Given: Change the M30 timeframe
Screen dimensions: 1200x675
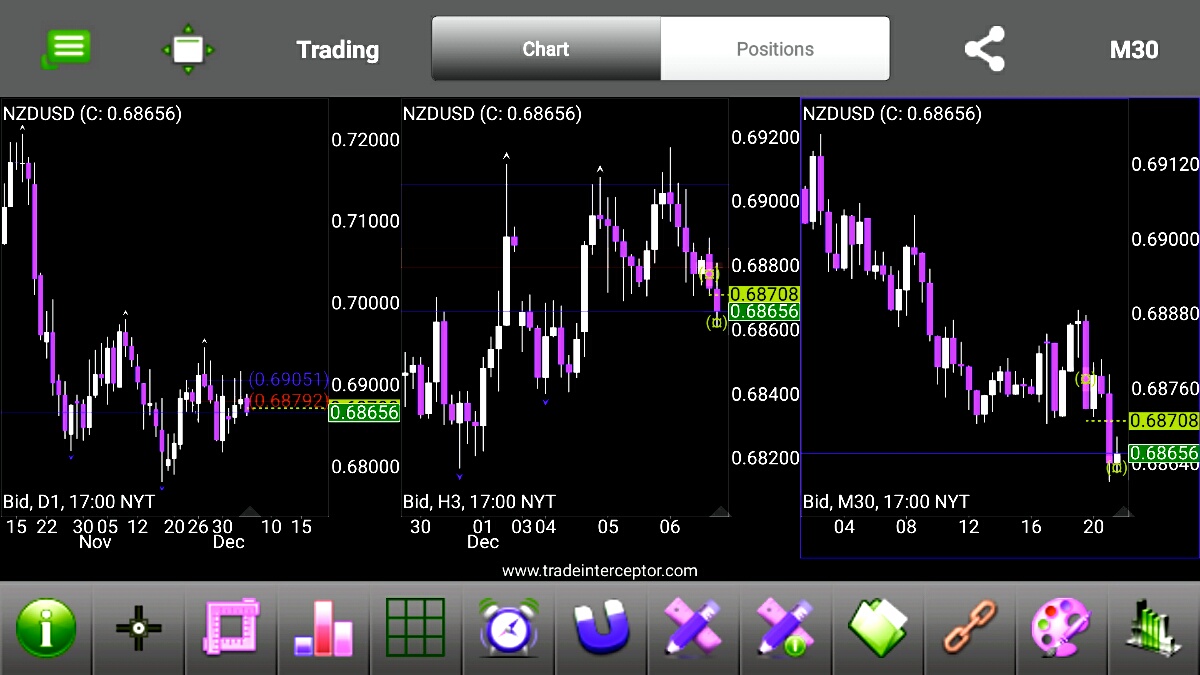Looking at the screenshot, I should tap(1134, 50).
